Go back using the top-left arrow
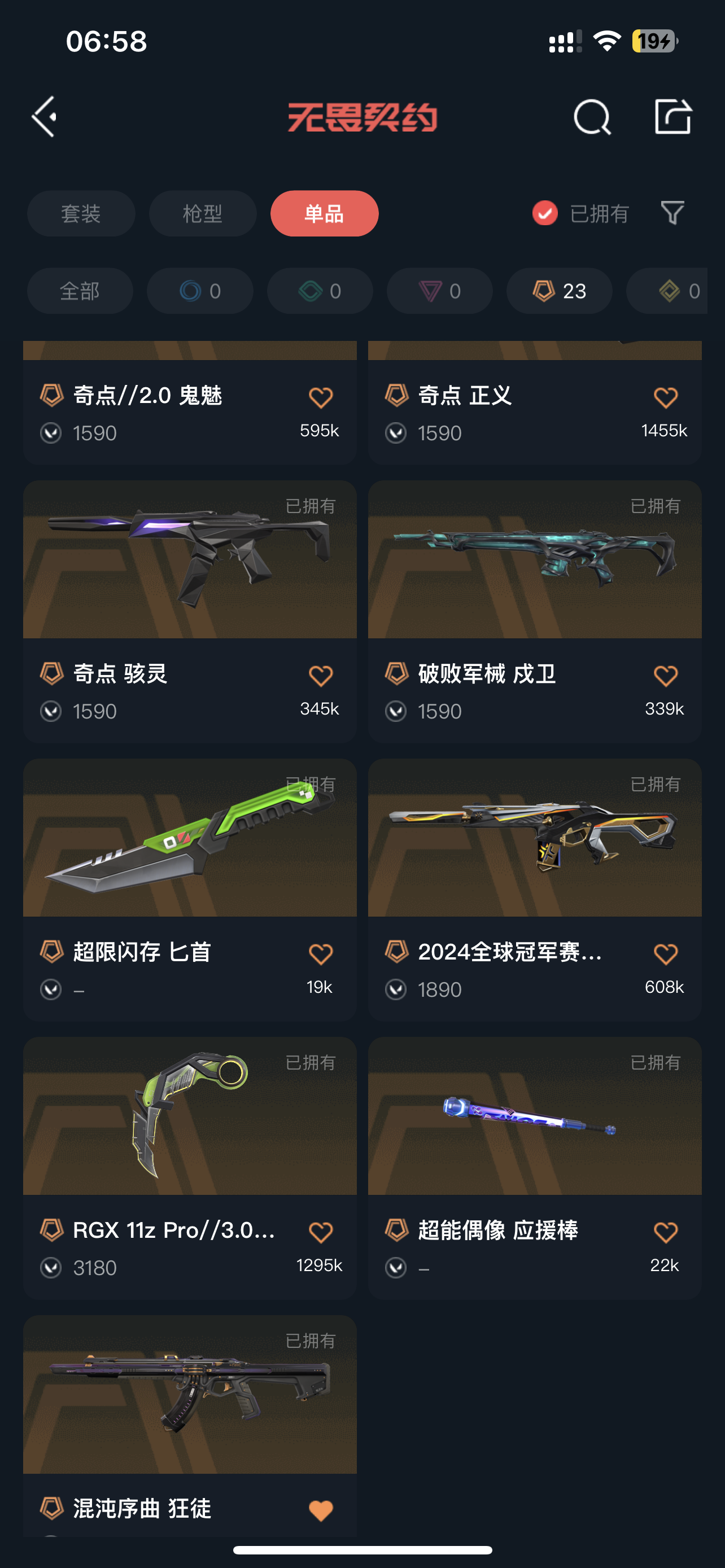This screenshot has width=725, height=1568. coord(44,116)
